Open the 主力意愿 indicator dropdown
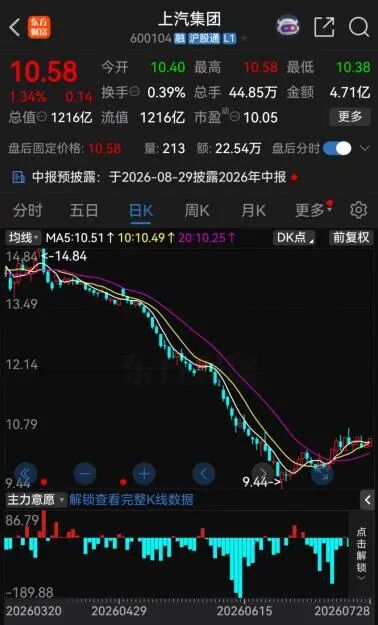 click(36, 499)
